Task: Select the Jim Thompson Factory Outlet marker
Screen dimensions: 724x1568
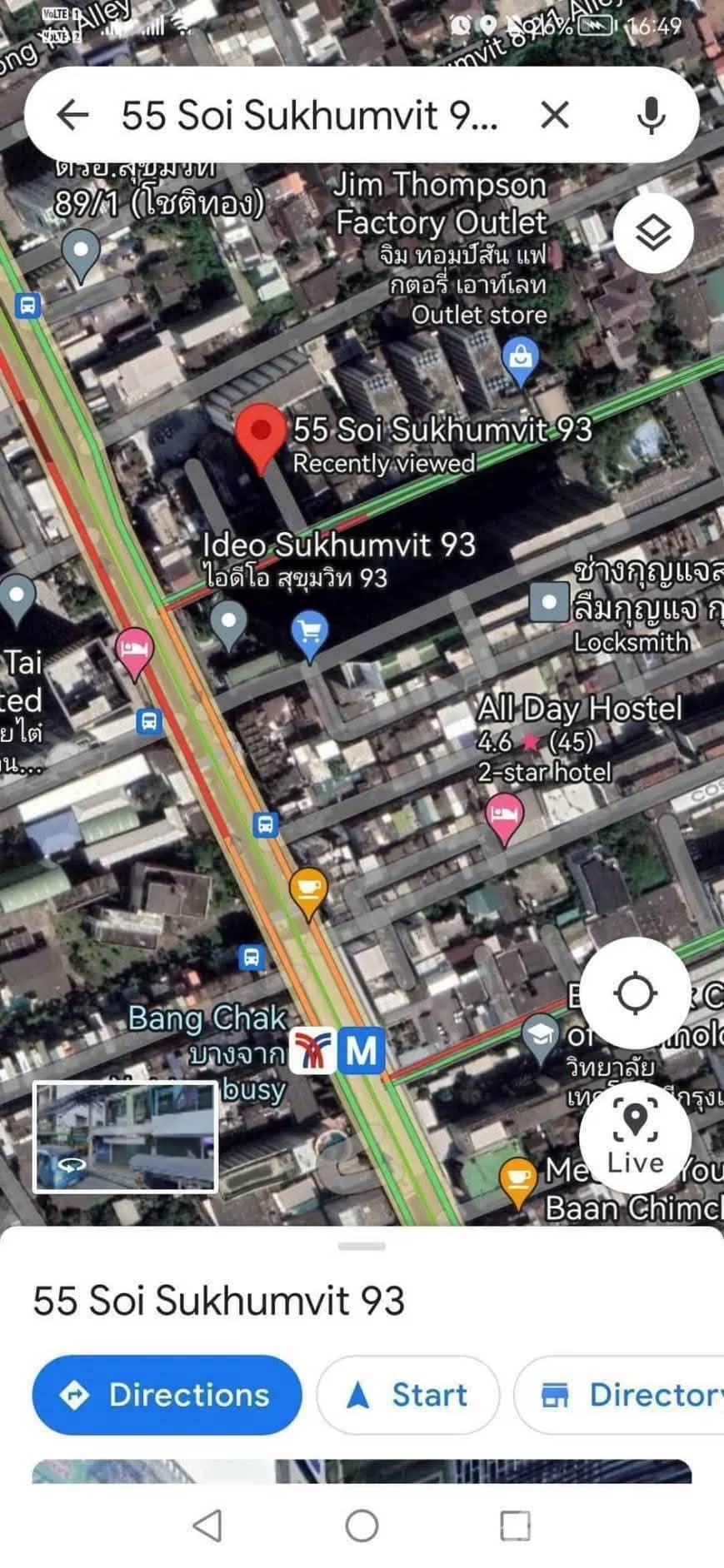Action: pyautogui.click(x=521, y=359)
